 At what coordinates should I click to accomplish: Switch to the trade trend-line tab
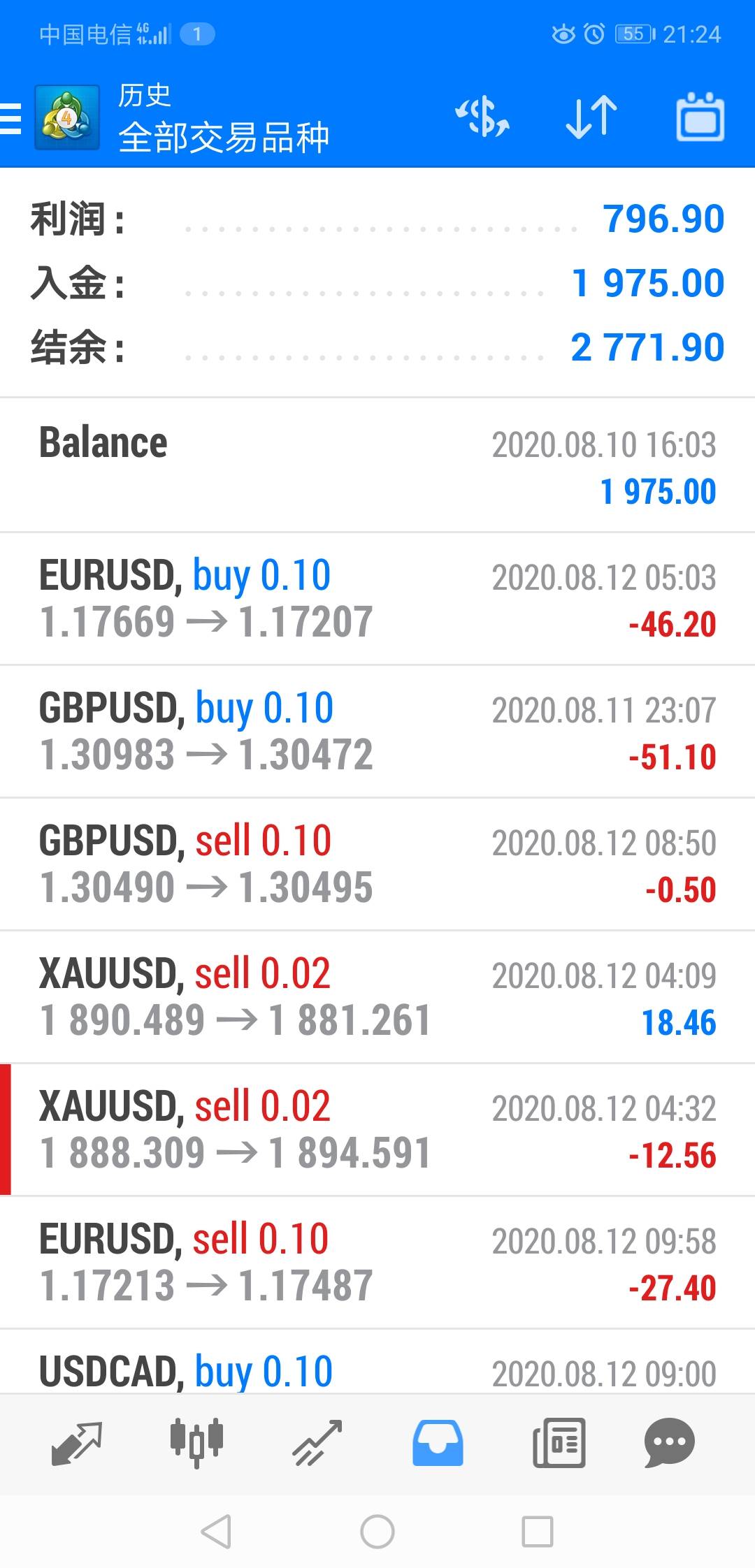pos(317,1443)
